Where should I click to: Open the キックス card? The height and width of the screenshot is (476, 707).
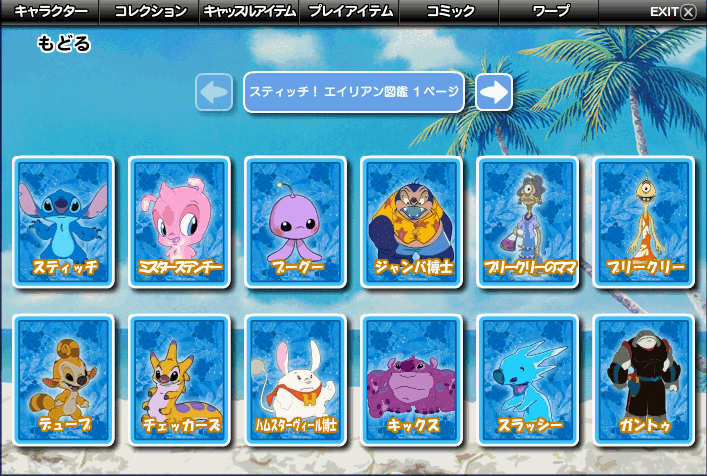click(x=413, y=379)
